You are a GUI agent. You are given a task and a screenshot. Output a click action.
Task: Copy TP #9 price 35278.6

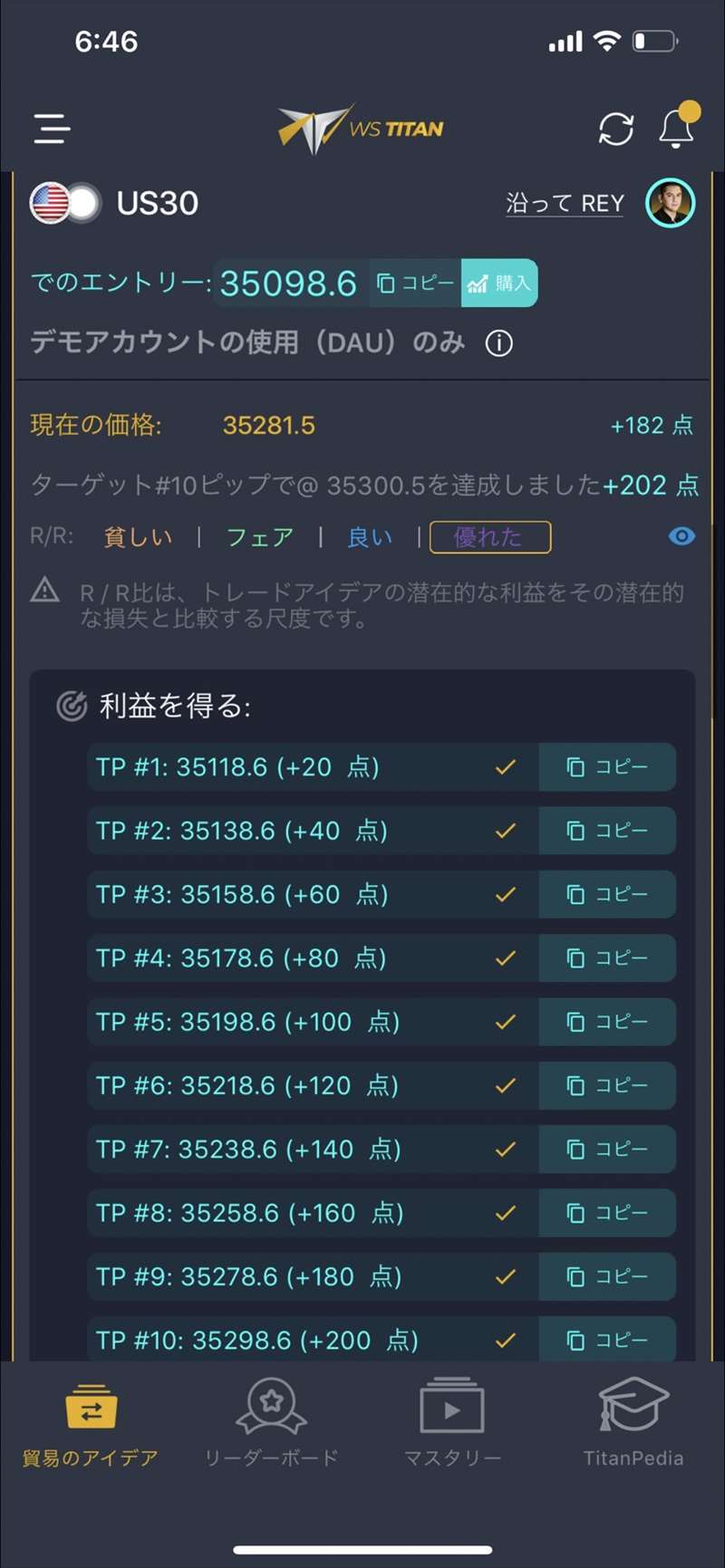(x=607, y=1276)
